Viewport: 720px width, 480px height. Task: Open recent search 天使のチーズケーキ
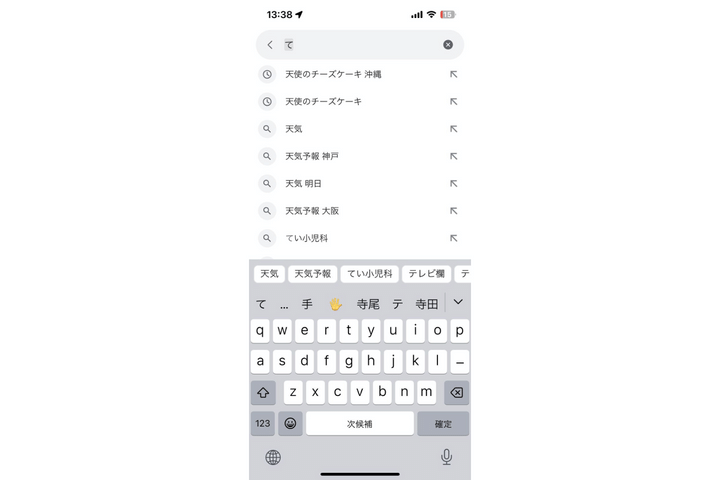point(323,101)
